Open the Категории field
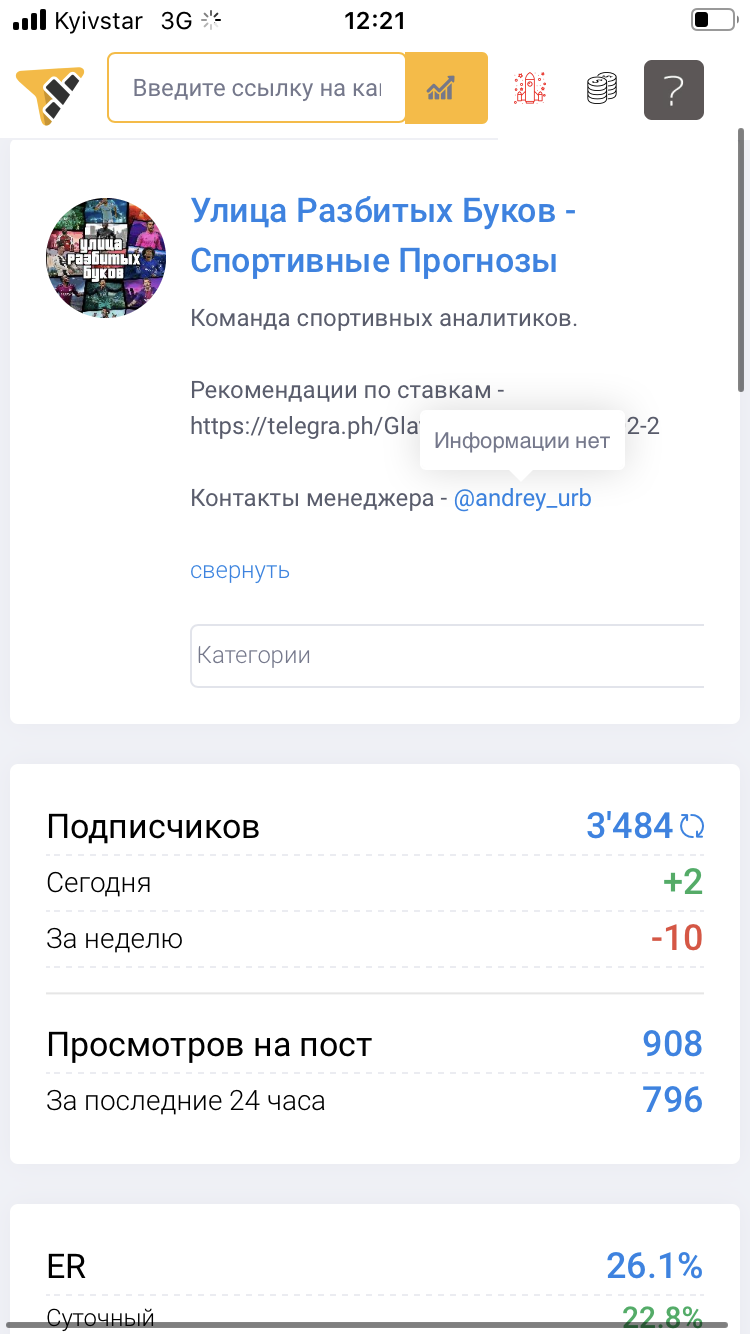750x1334 pixels. [x=447, y=656]
